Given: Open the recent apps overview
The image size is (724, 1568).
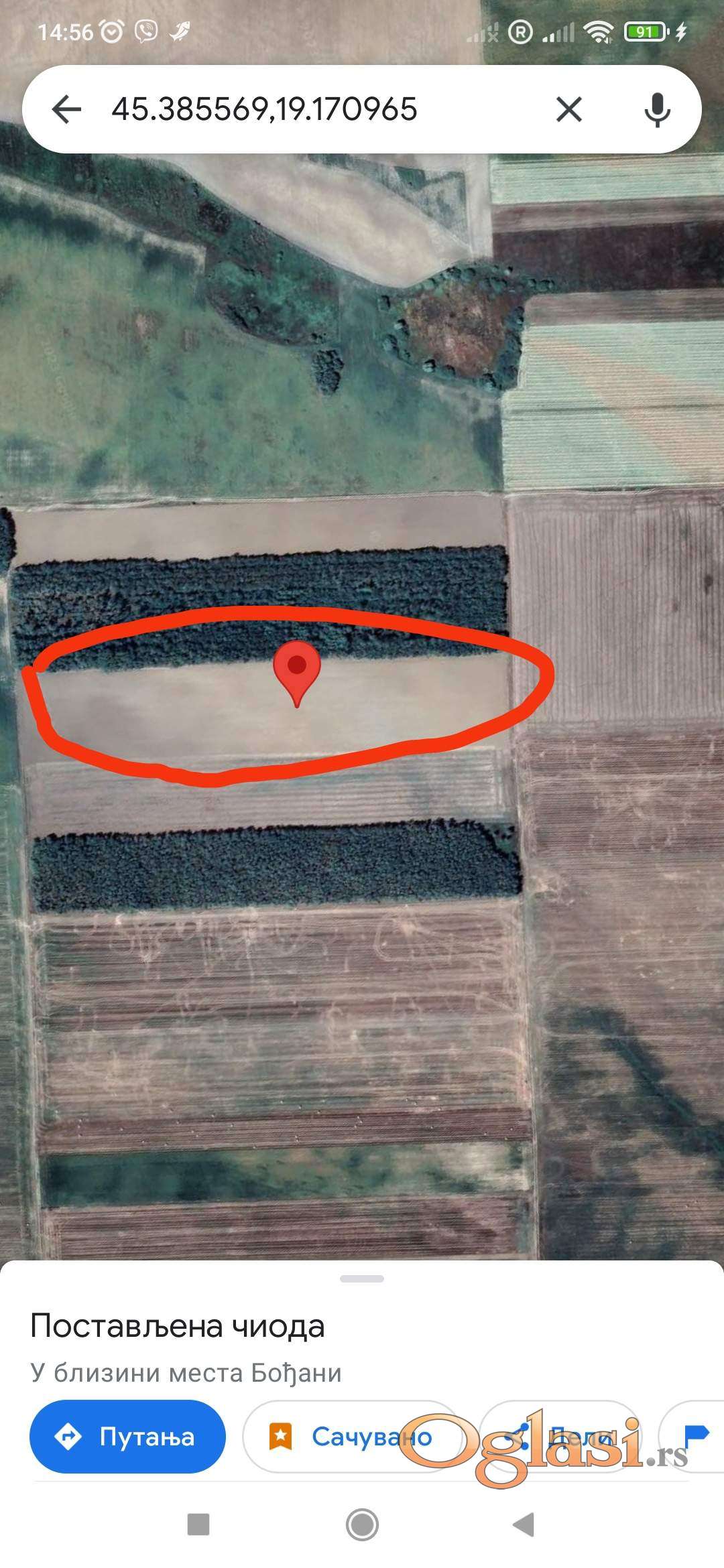Looking at the screenshot, I should click(x=198, y=1525).
